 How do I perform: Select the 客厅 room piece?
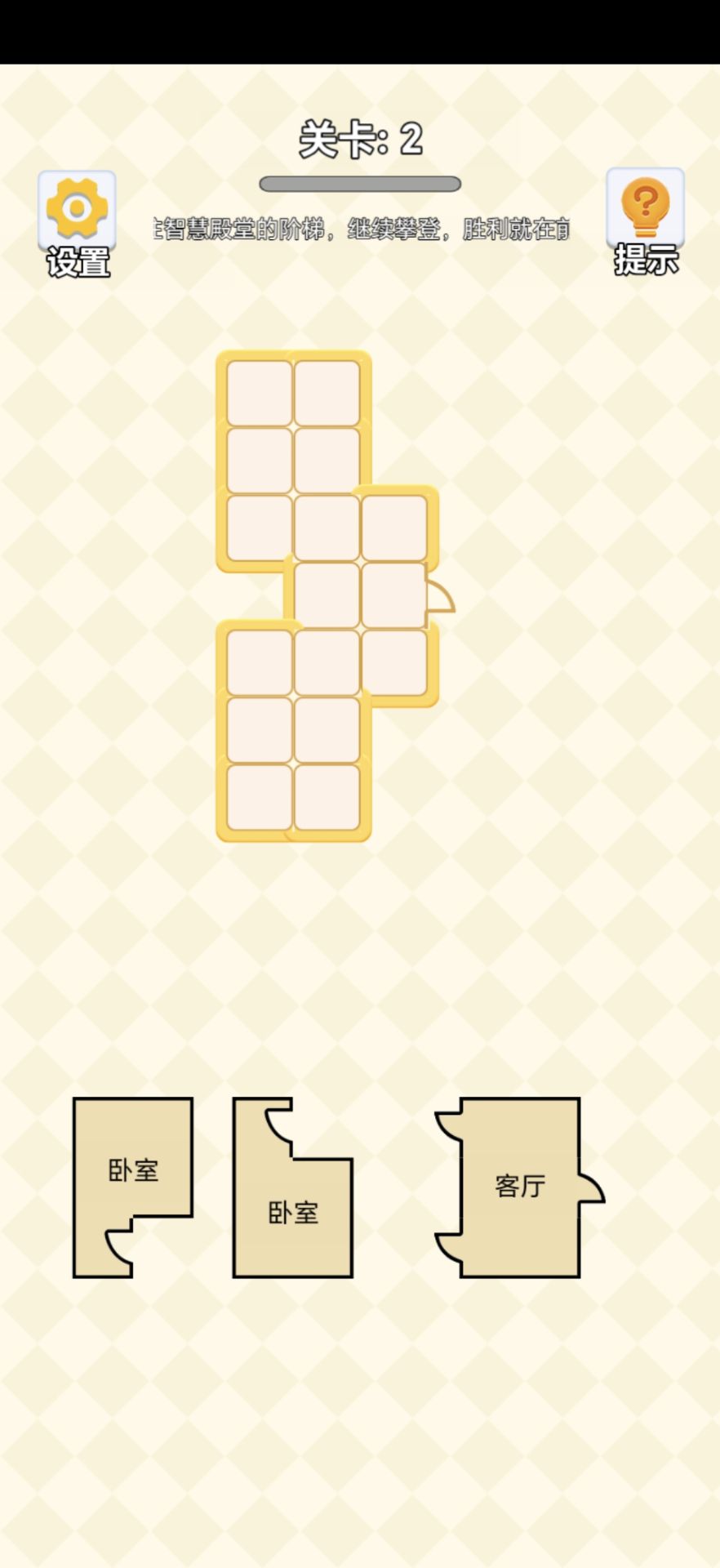pos(519,1186)
